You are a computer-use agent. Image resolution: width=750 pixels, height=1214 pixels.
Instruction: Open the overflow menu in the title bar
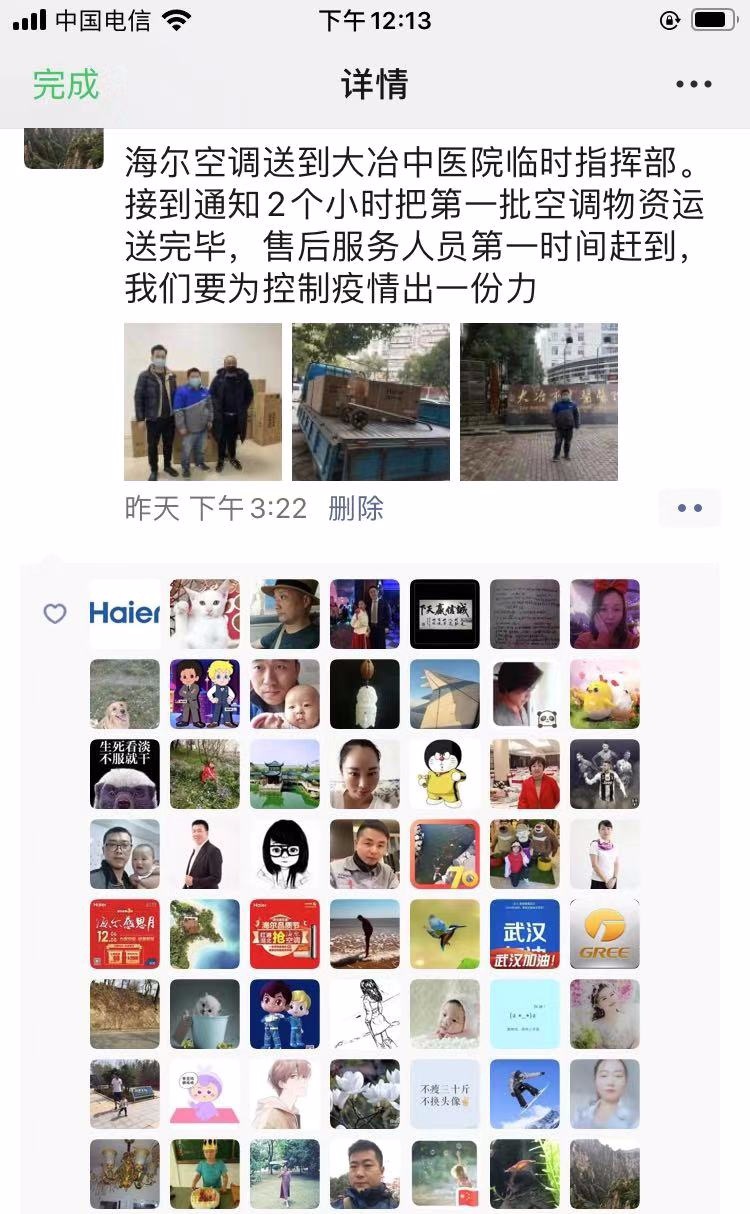pyautogui.click(x=693, y=84)
